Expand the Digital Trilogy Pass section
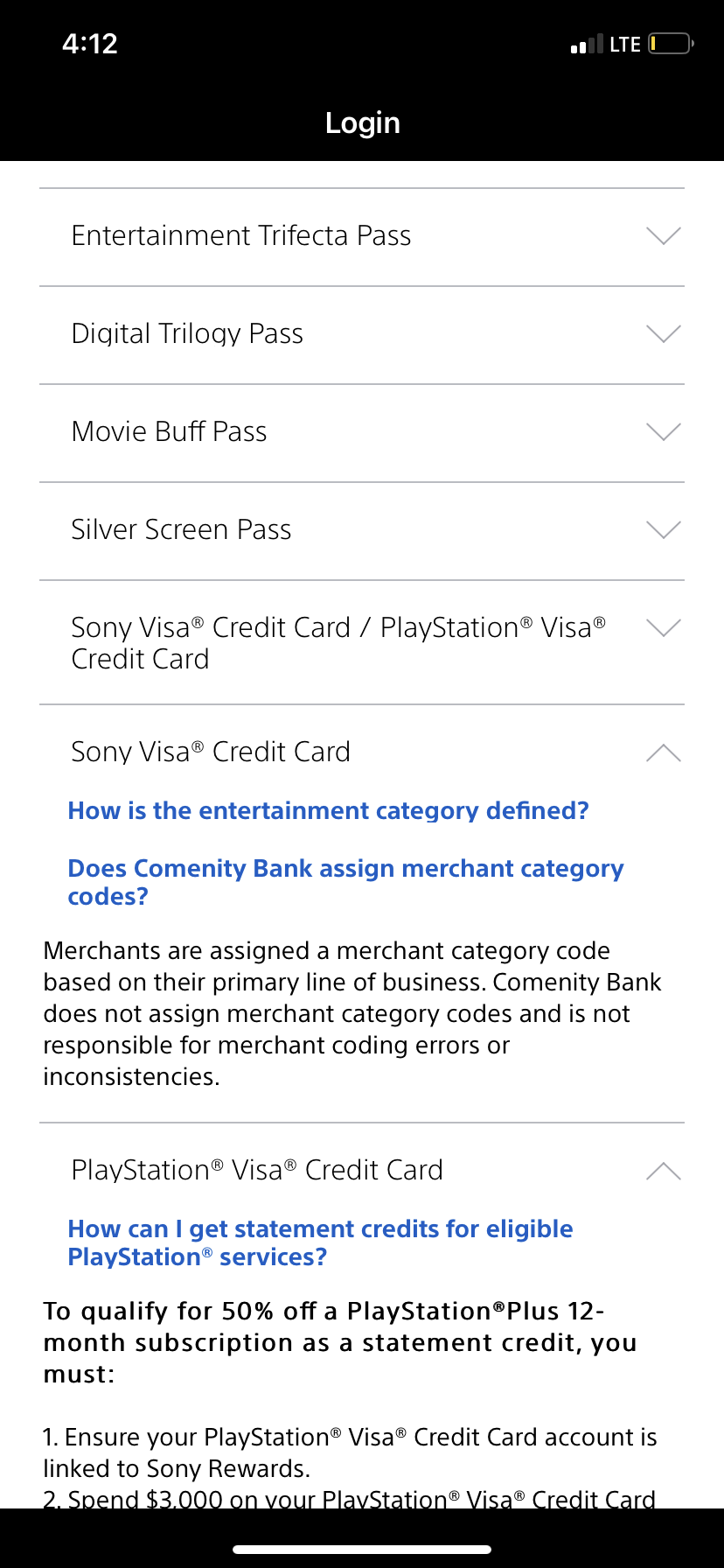This screenshot has width=724, height=1568. tap(362, 334)
